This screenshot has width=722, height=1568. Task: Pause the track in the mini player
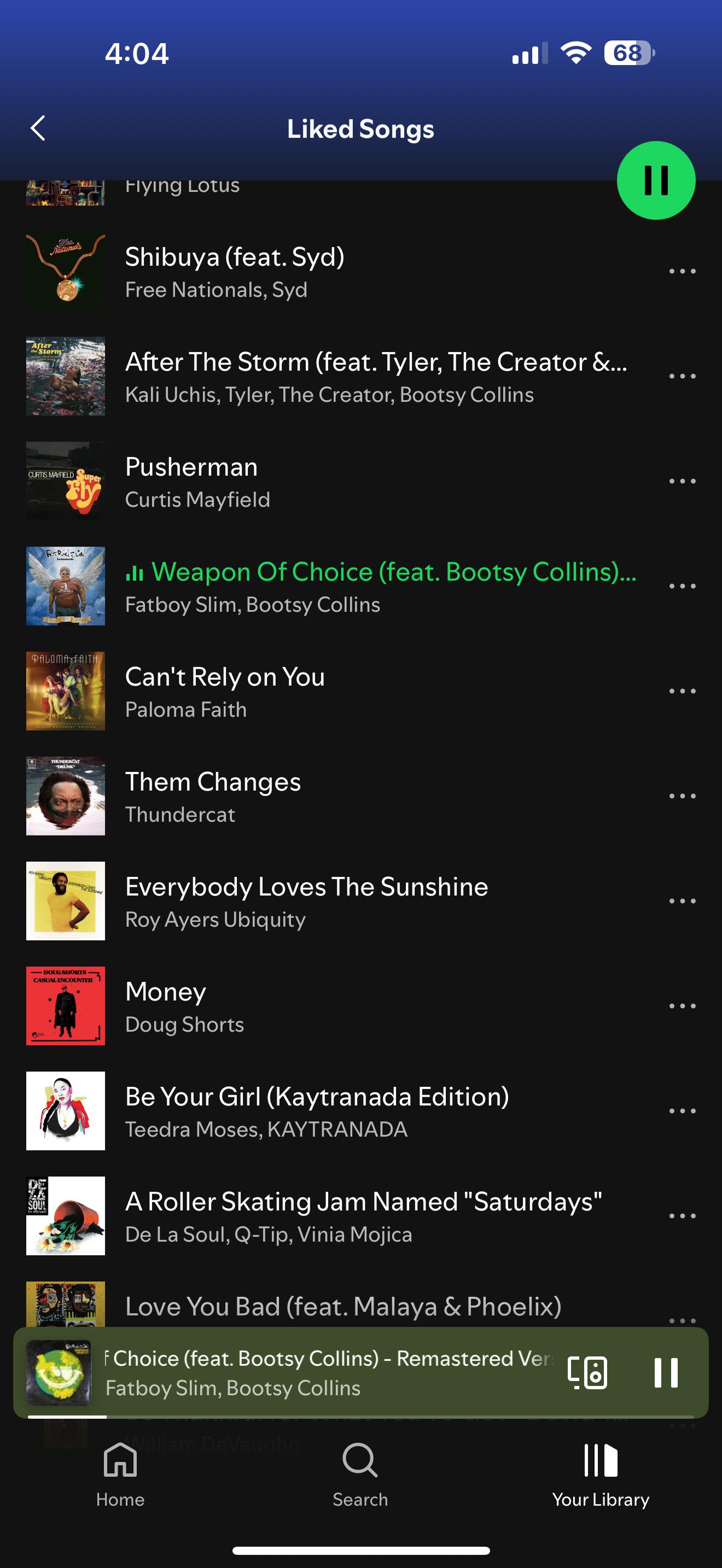[665, 1373]
